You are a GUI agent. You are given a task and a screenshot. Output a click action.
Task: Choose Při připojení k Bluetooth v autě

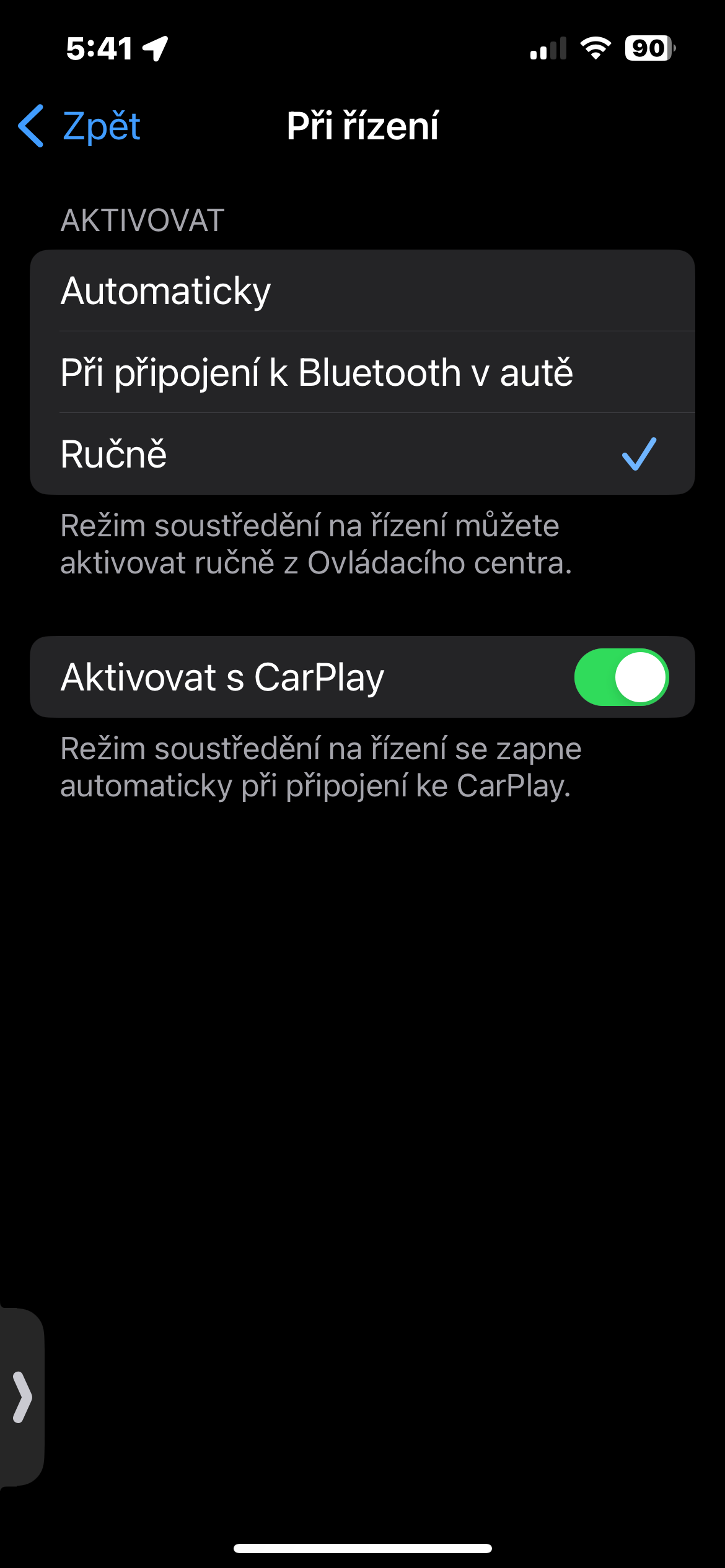tap(362, 373)
